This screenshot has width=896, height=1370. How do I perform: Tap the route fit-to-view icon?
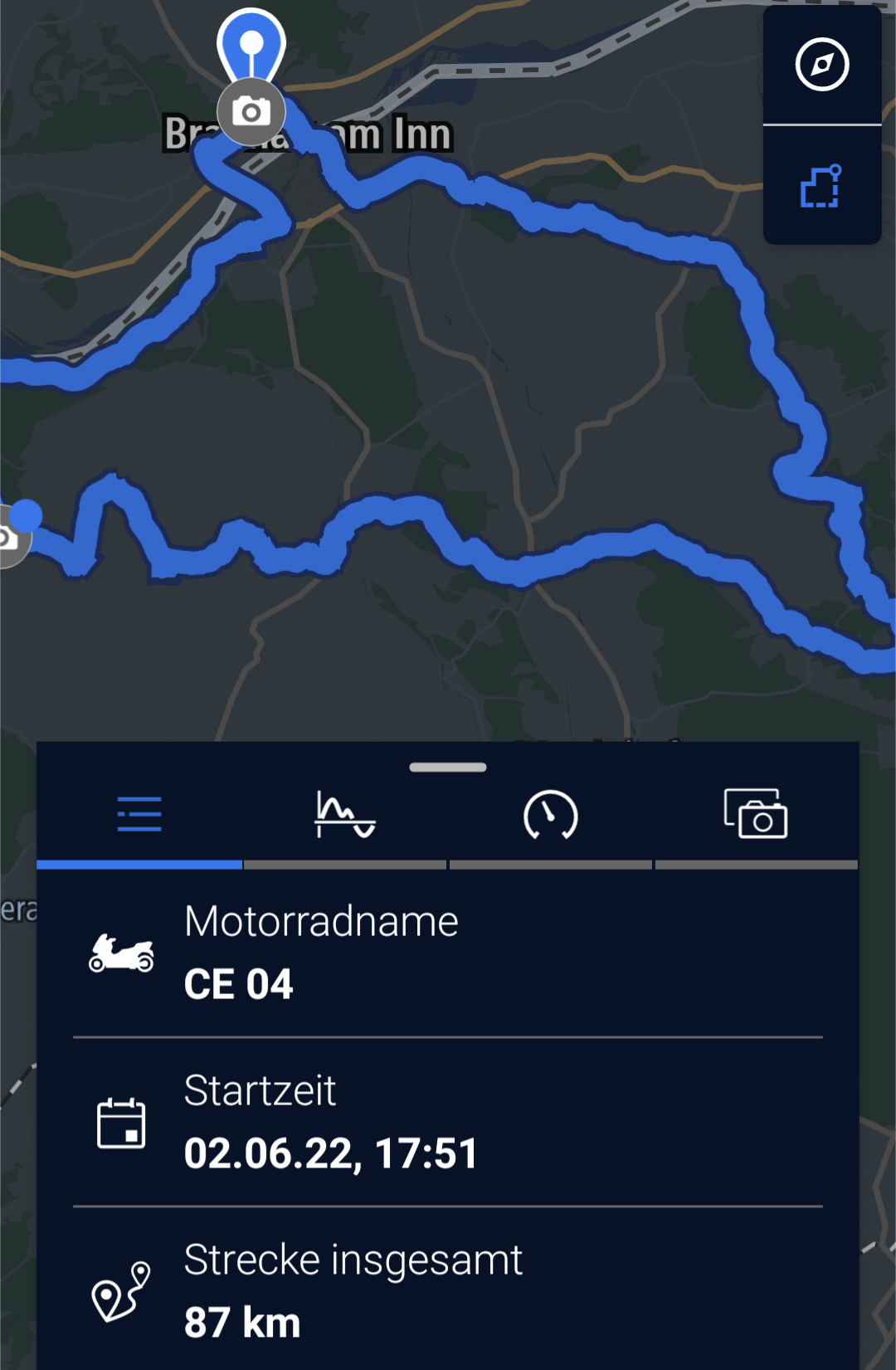[821, 186]
